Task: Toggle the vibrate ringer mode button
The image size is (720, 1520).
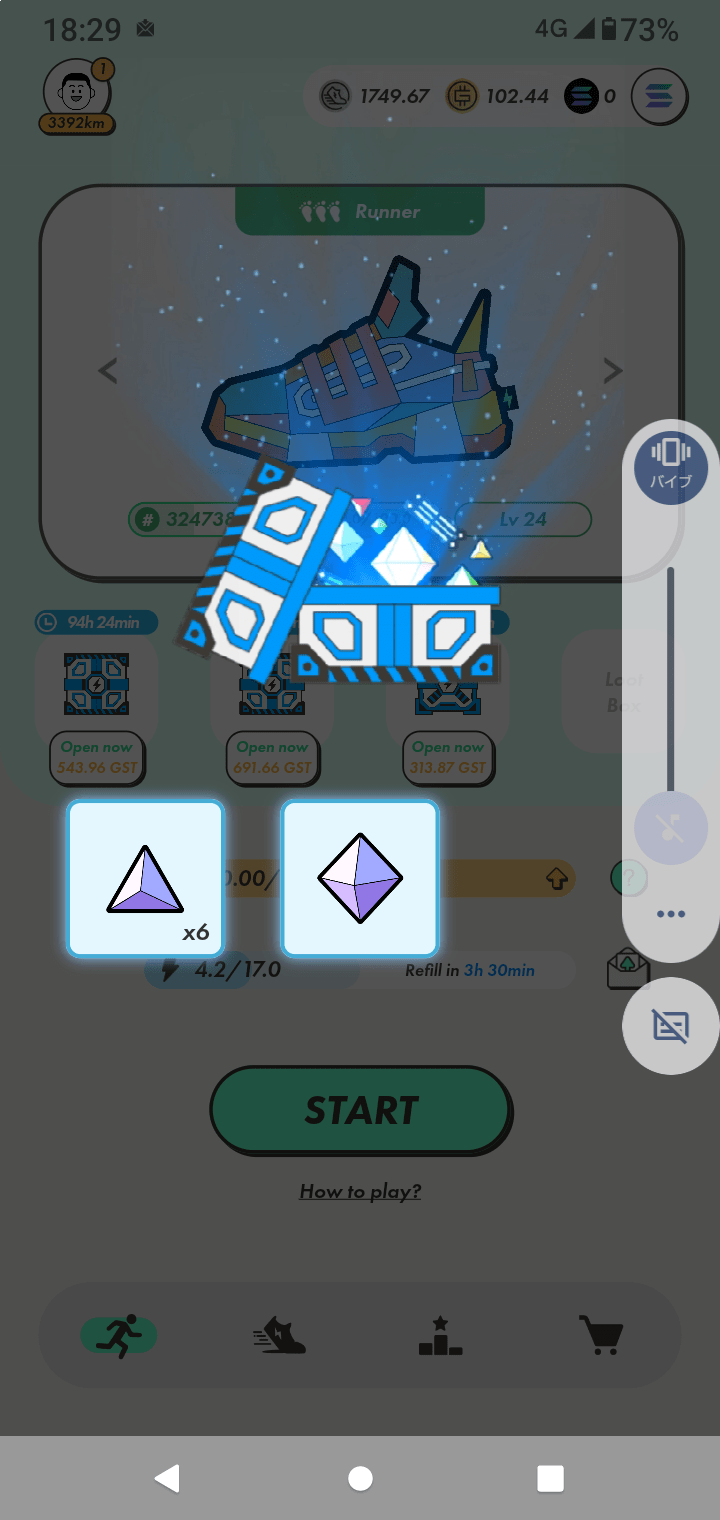Action: click(670, 461)
